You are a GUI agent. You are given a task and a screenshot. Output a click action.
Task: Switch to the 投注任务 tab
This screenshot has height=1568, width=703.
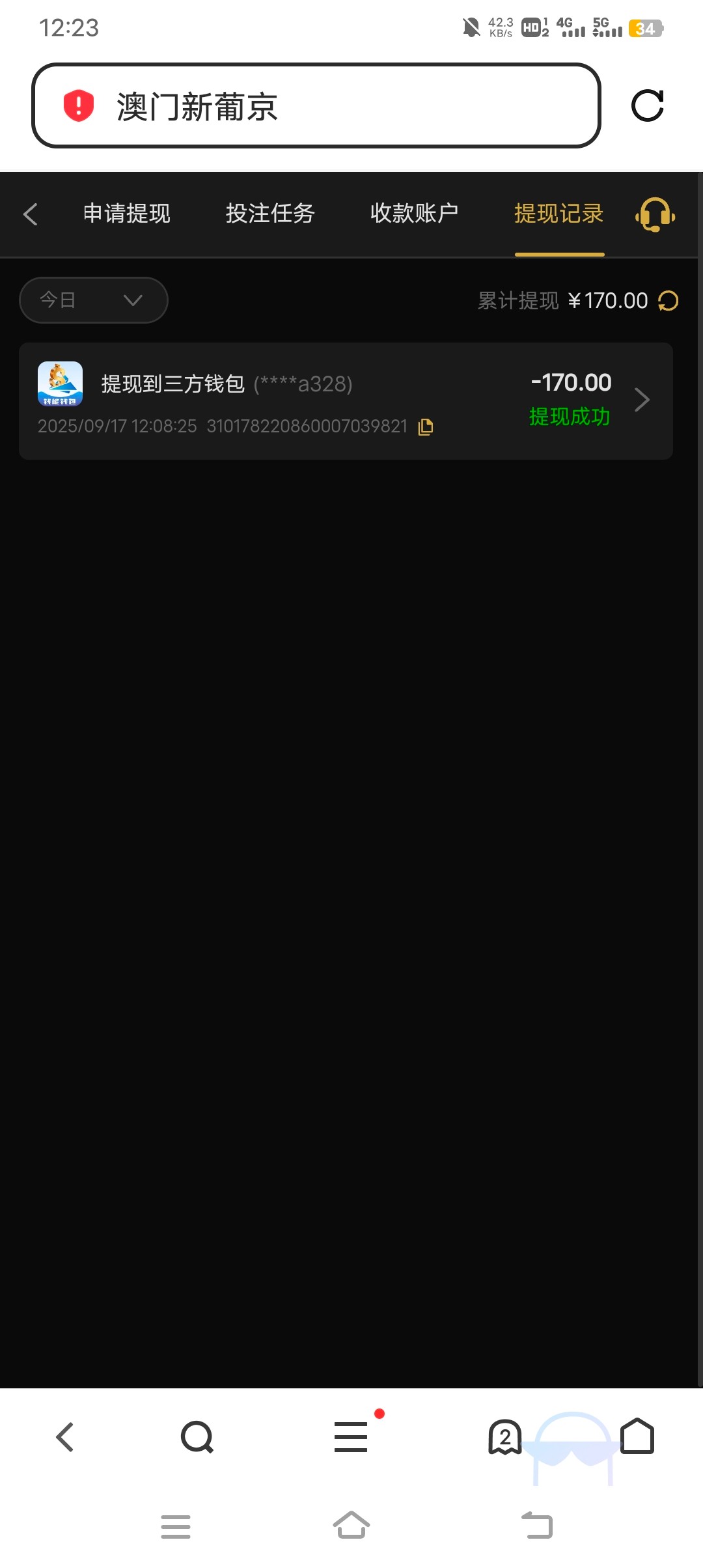[270, 214]
